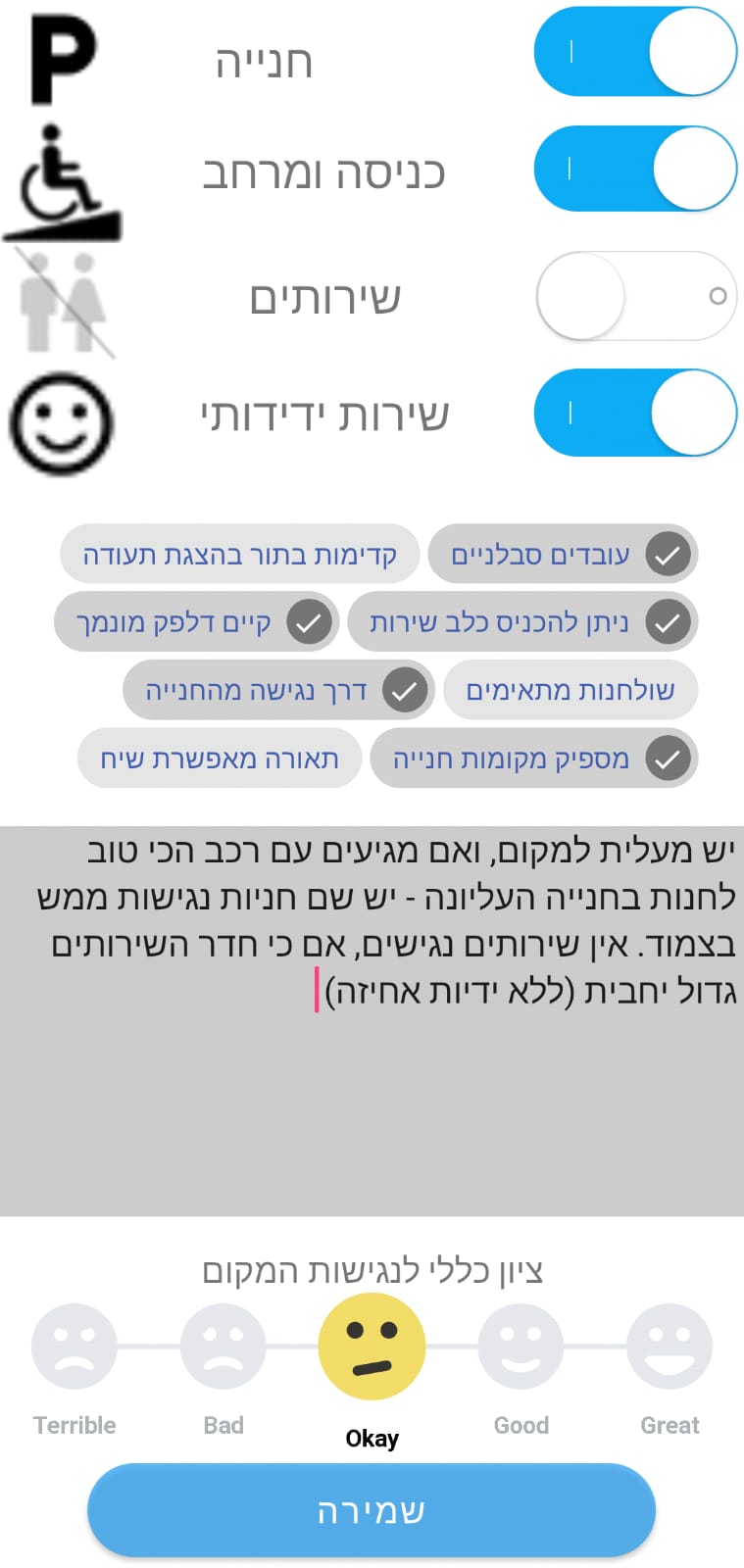Screen dimensions: 744x1568
Task: Select the Terrible sad face rating
Action: pos(74,1345)
